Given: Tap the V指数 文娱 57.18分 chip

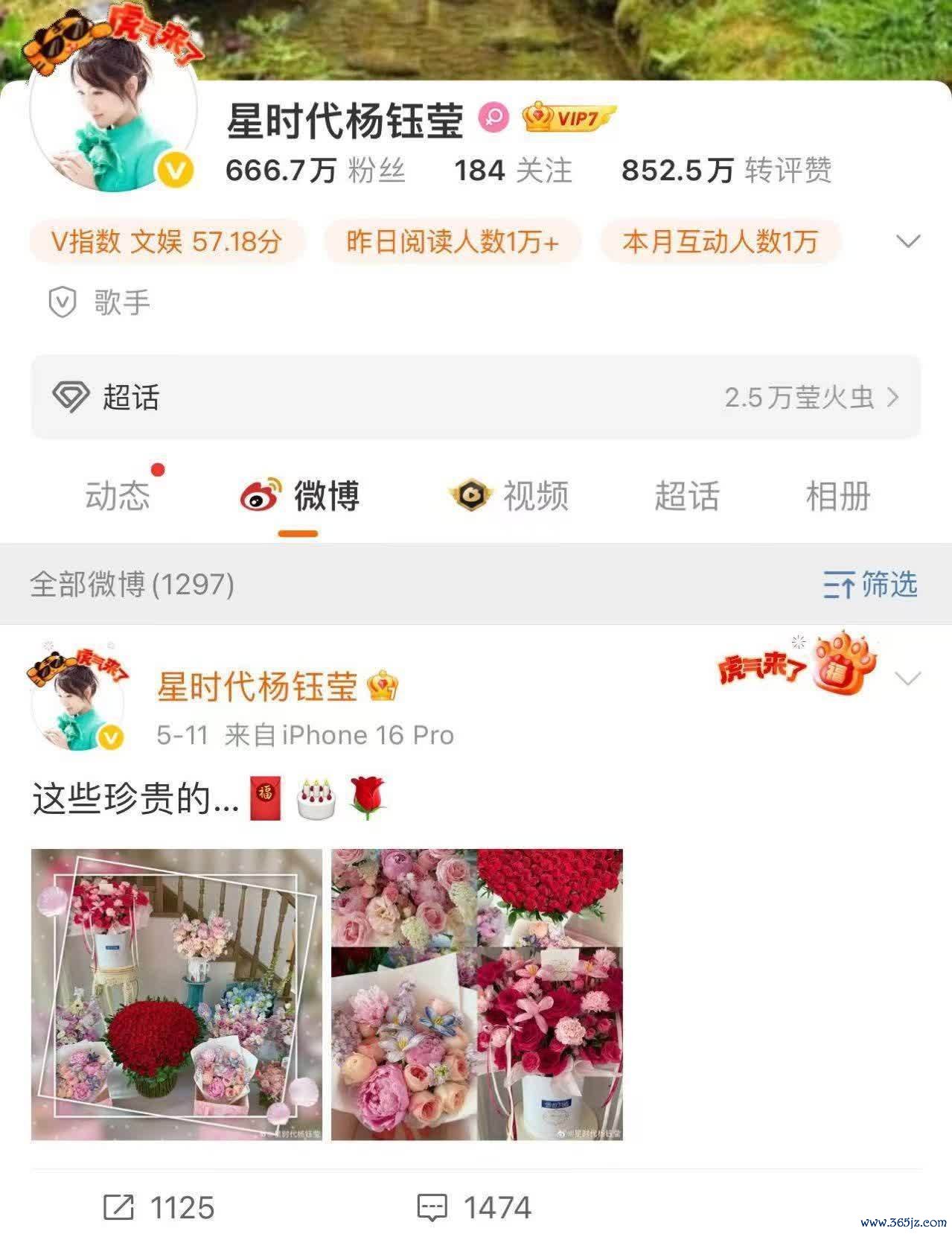Looking at the screenshot, I should 167,241.
